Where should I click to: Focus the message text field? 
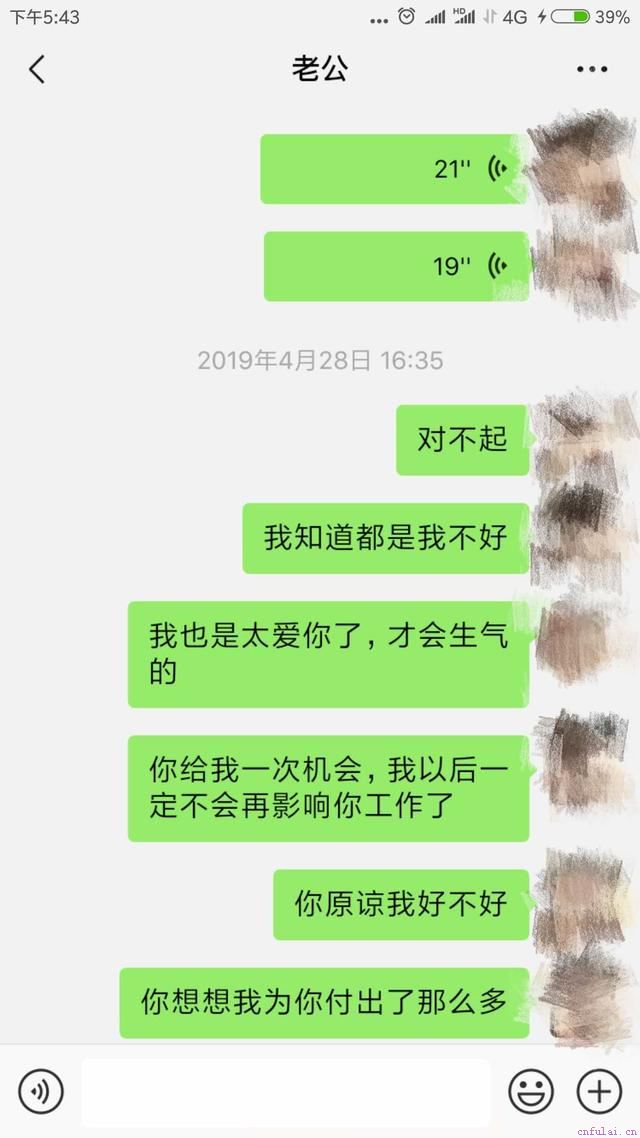(x=286, y=1091)
